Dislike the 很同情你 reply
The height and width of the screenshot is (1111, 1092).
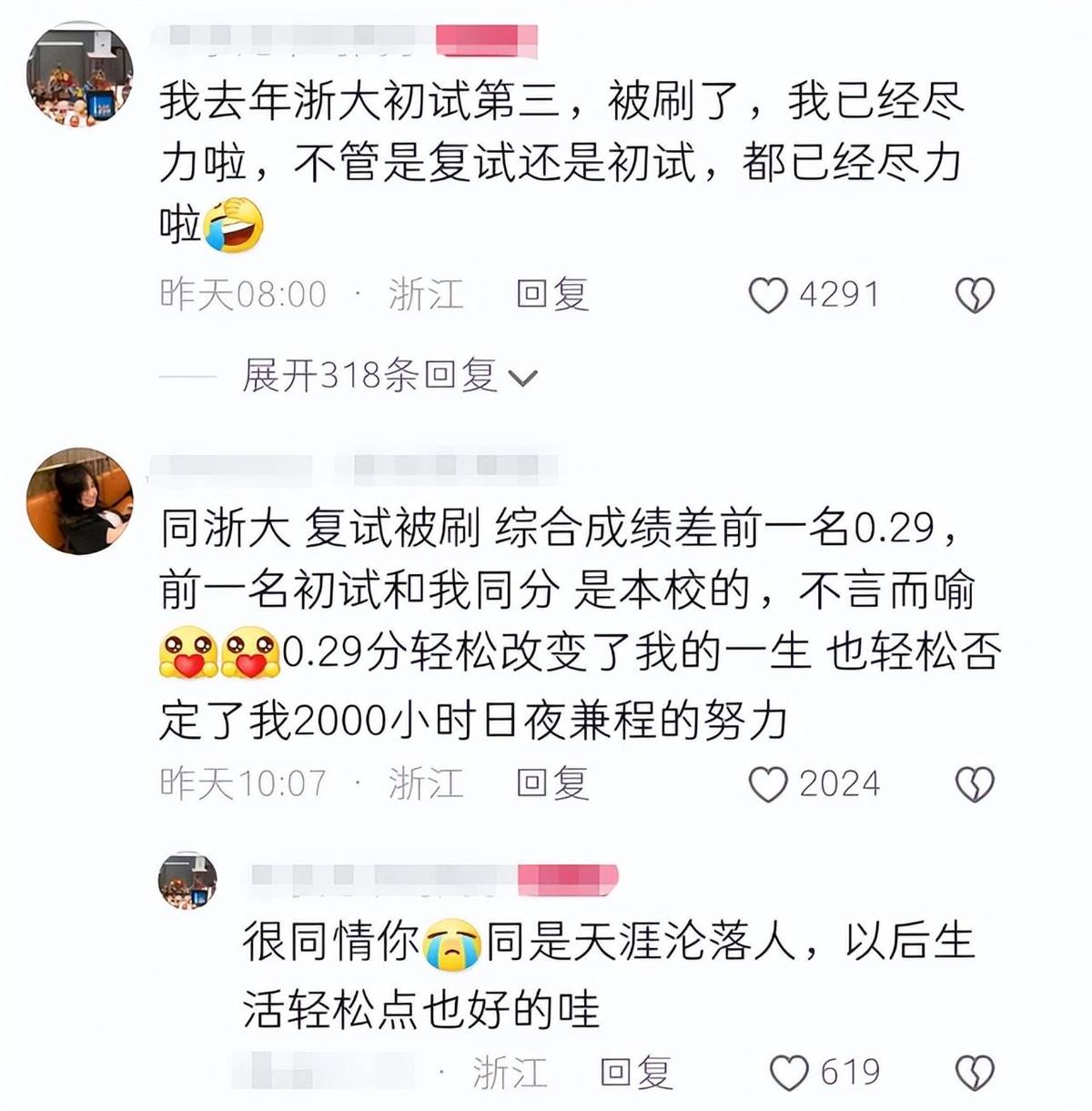975,1073
